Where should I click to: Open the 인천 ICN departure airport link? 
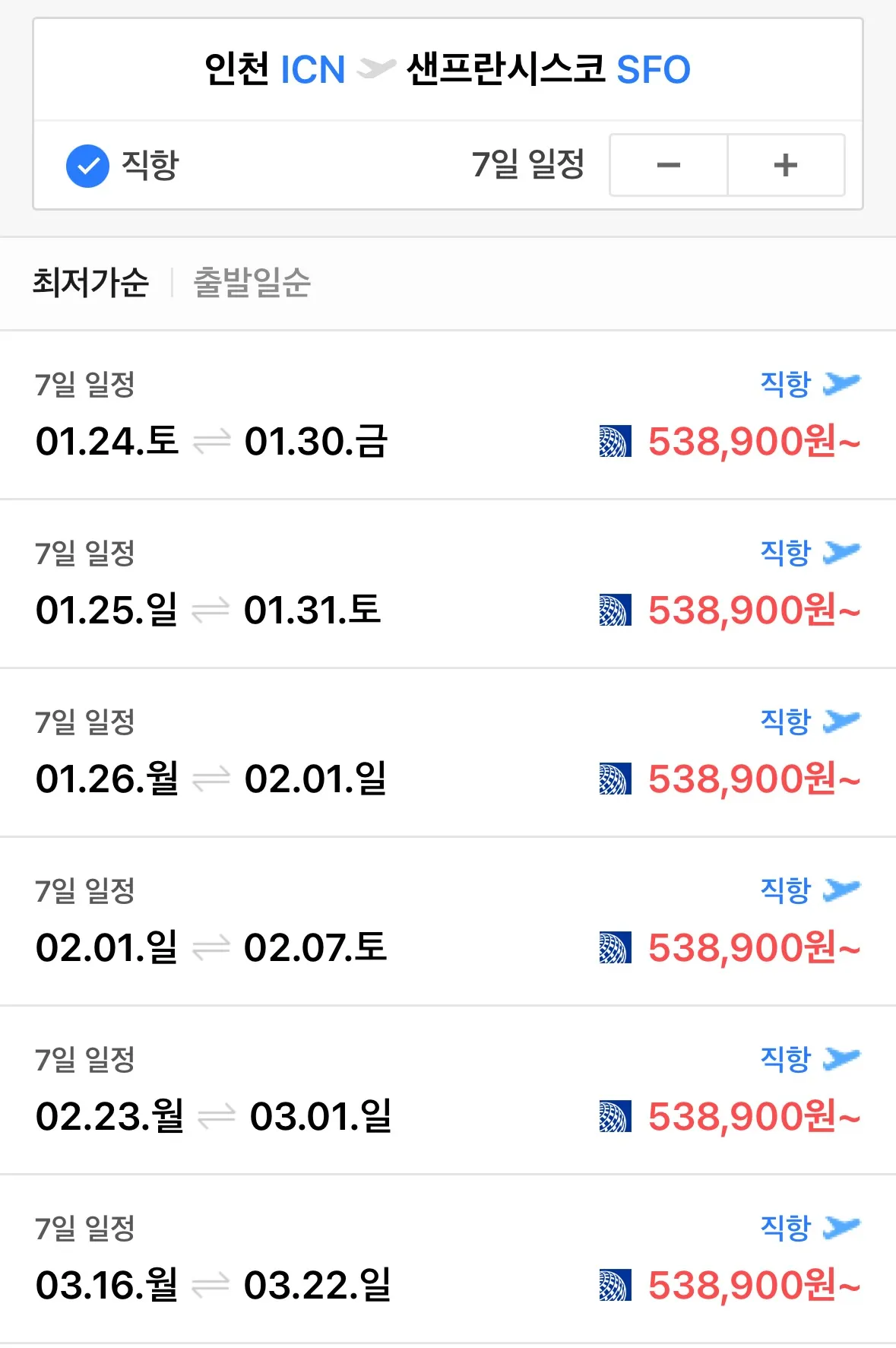click(x=274, y=68)
